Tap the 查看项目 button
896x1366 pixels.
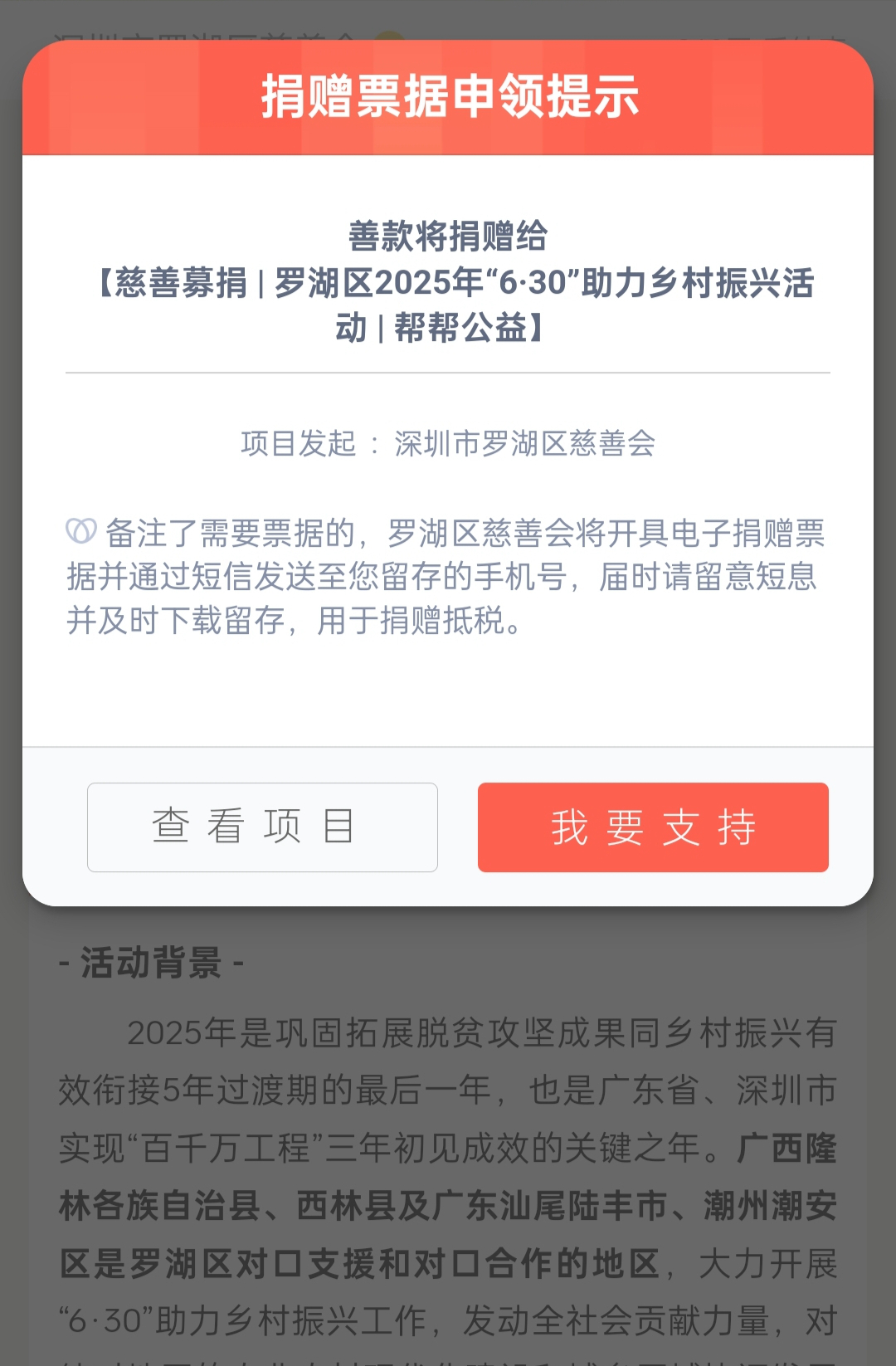262,827
